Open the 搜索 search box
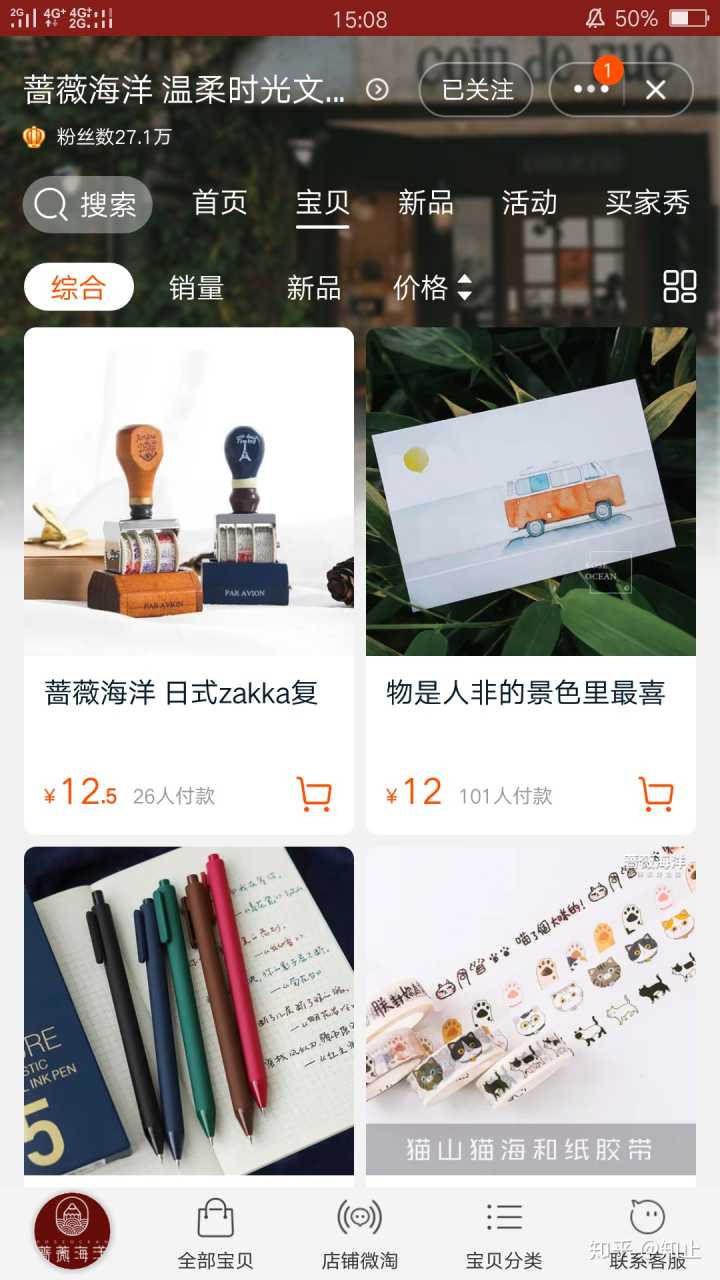Image resolution: width=720 pixels, height=1280 pixels. (x=88, y=205)
